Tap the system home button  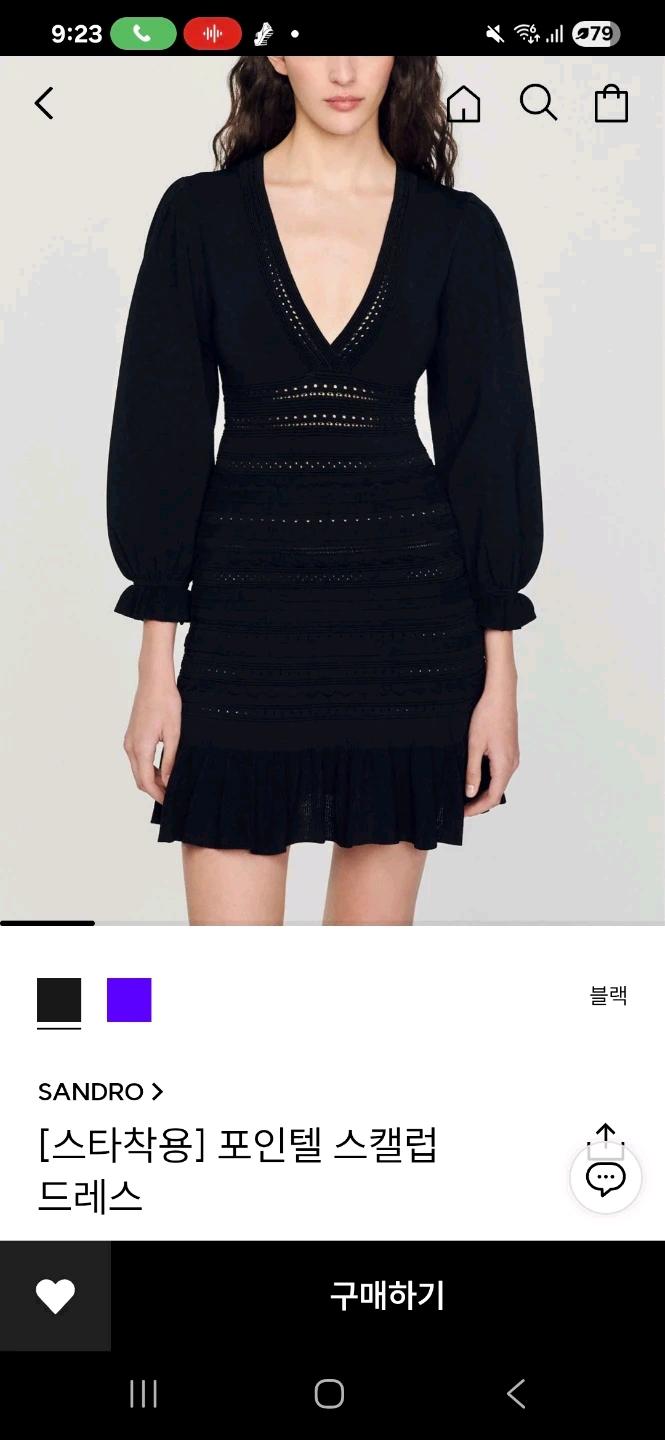[329, 1394]
